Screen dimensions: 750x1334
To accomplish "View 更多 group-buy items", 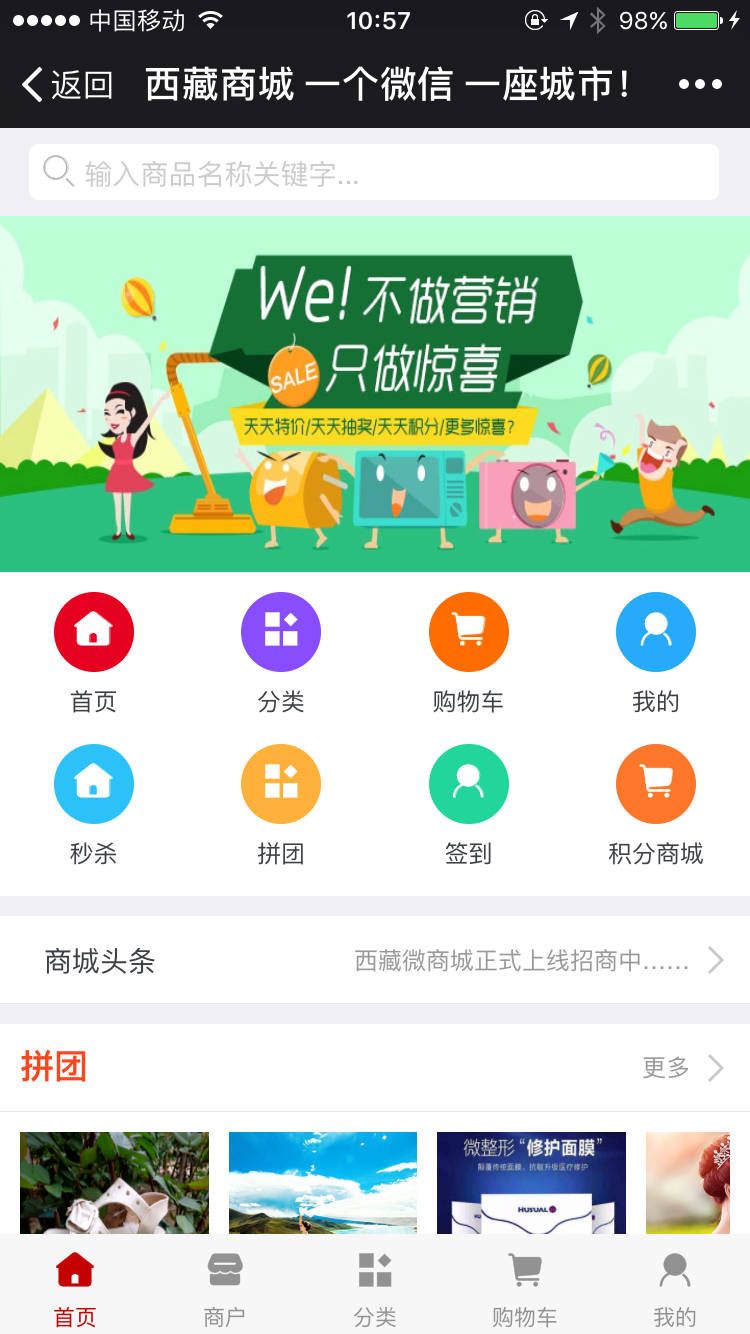I will [x=682, y=1068].
